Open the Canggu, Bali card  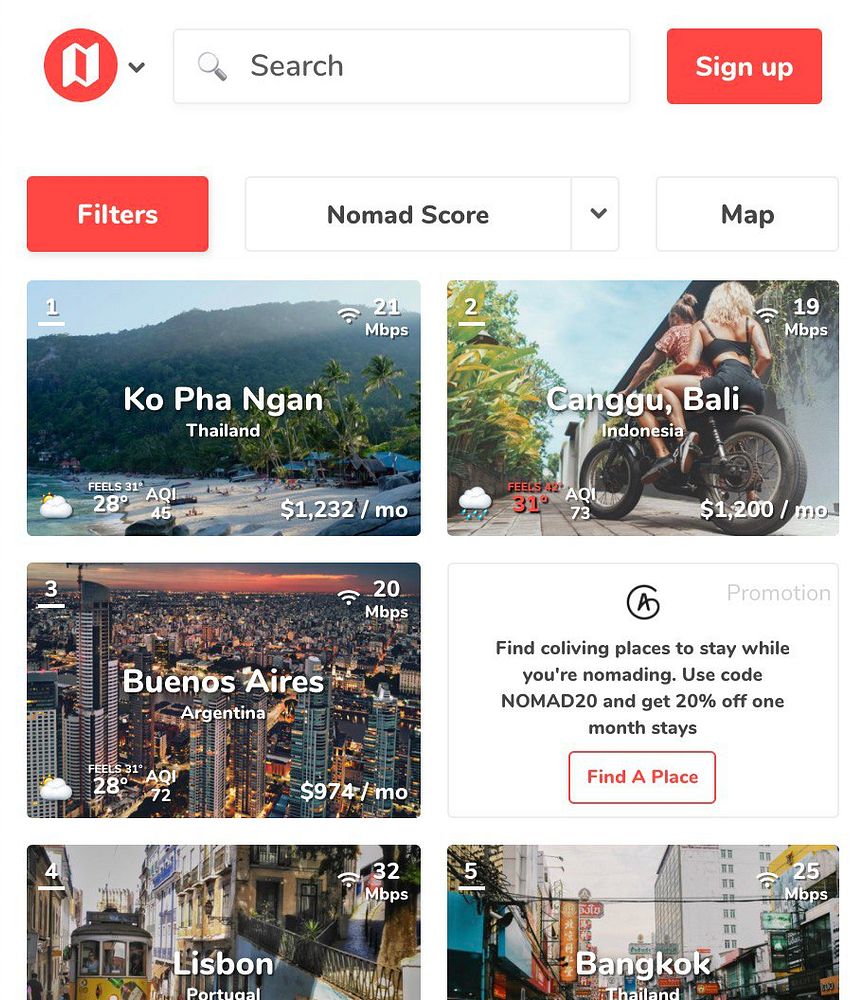coord(642,408)
